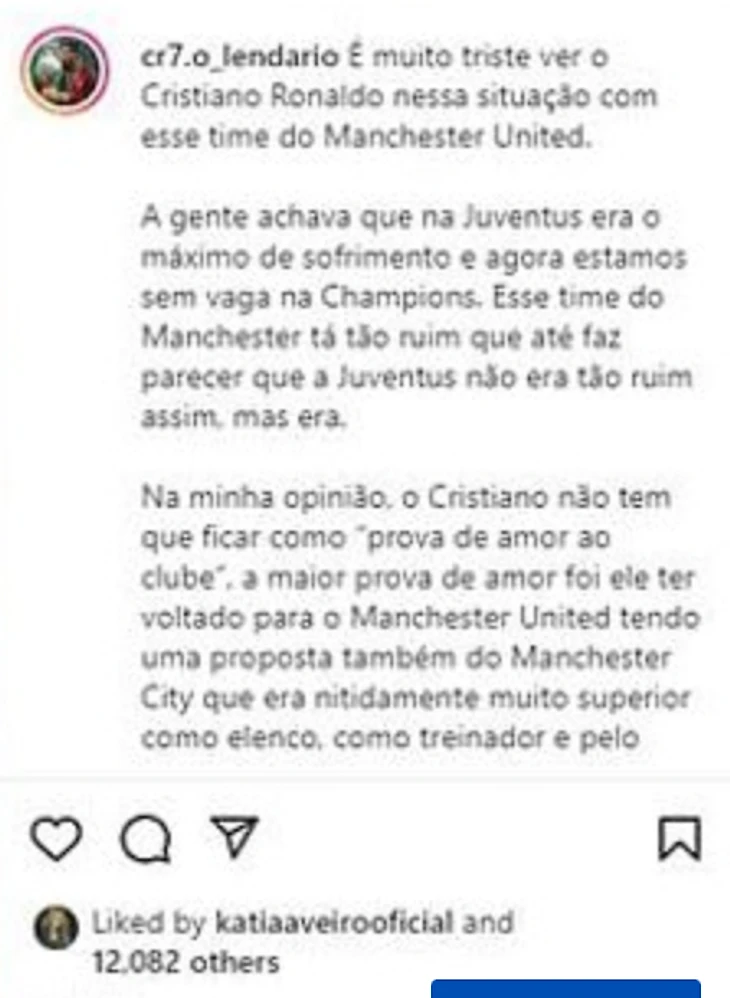Open katiaaveirooficial's profile from likes

[x=334, y=922]
